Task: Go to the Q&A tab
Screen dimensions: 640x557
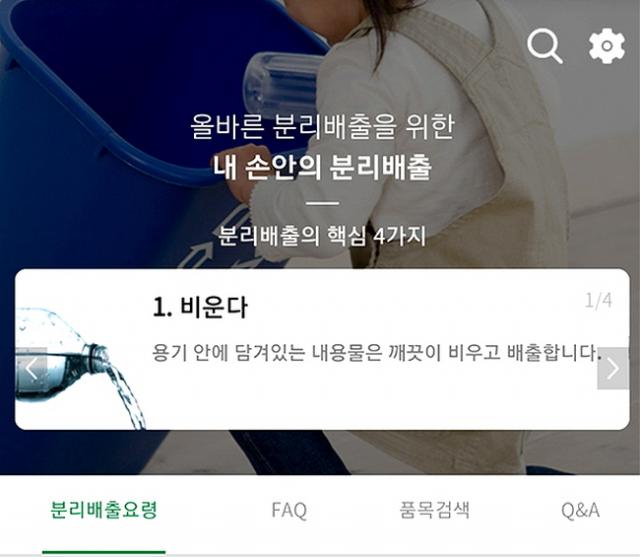Action: pos(580,510)
